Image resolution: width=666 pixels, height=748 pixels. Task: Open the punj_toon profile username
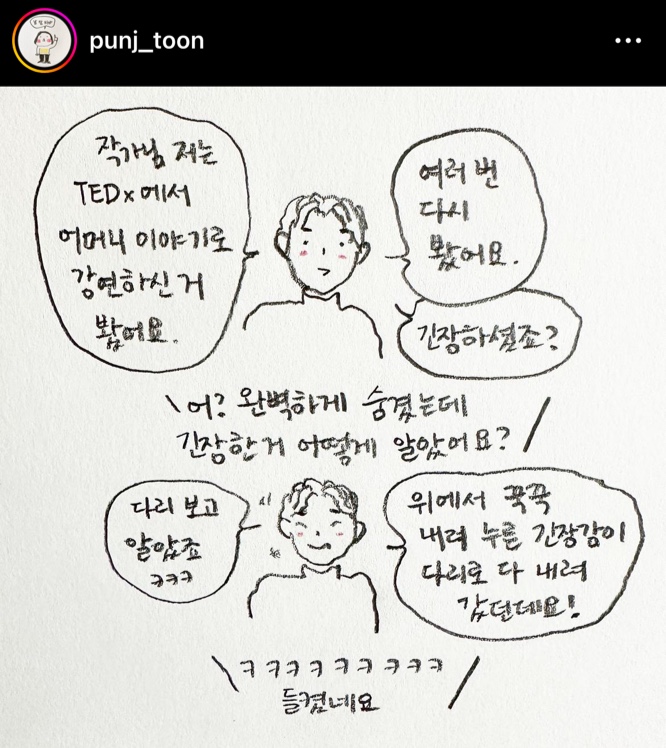[x=146, y=41]
